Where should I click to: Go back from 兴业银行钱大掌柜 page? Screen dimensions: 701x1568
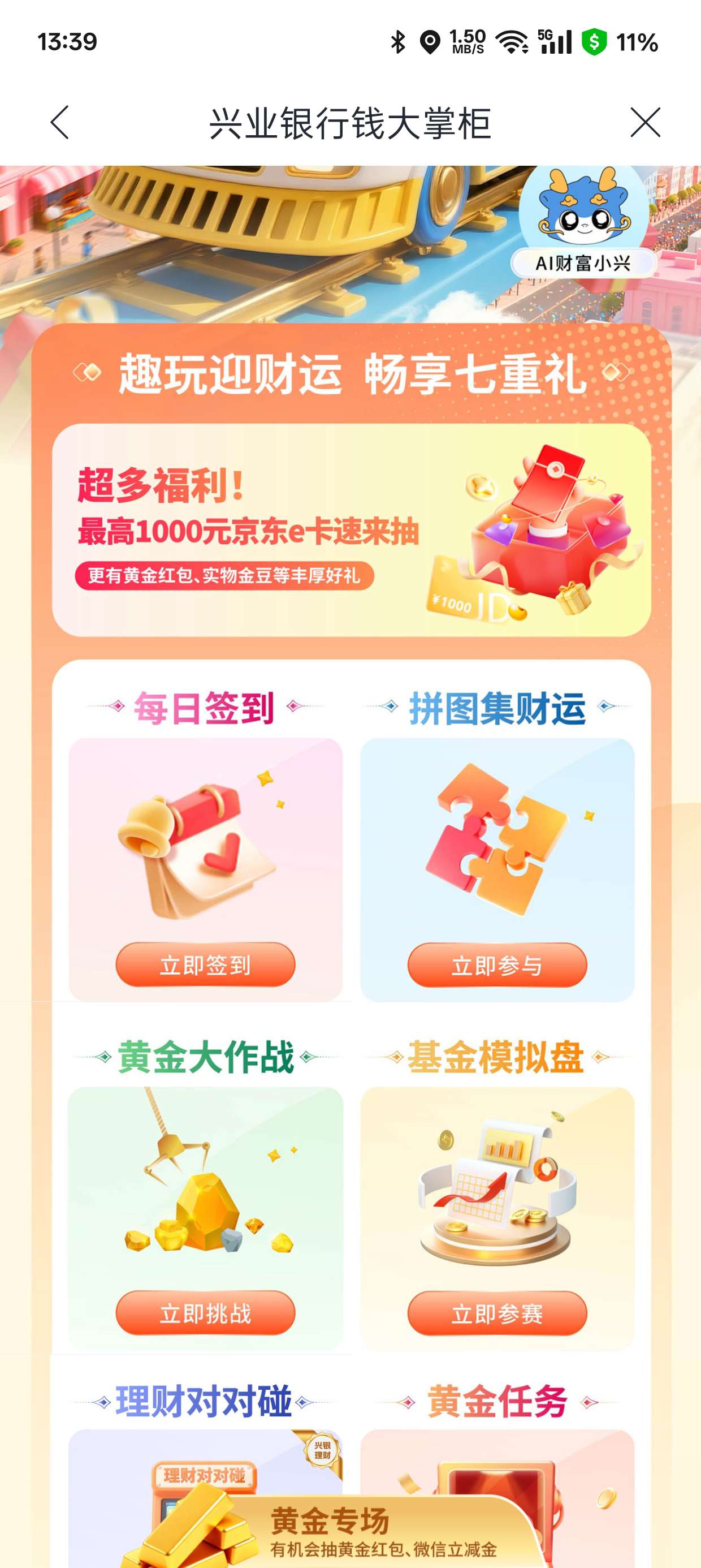pyautogui.click(x=59, y=122)
